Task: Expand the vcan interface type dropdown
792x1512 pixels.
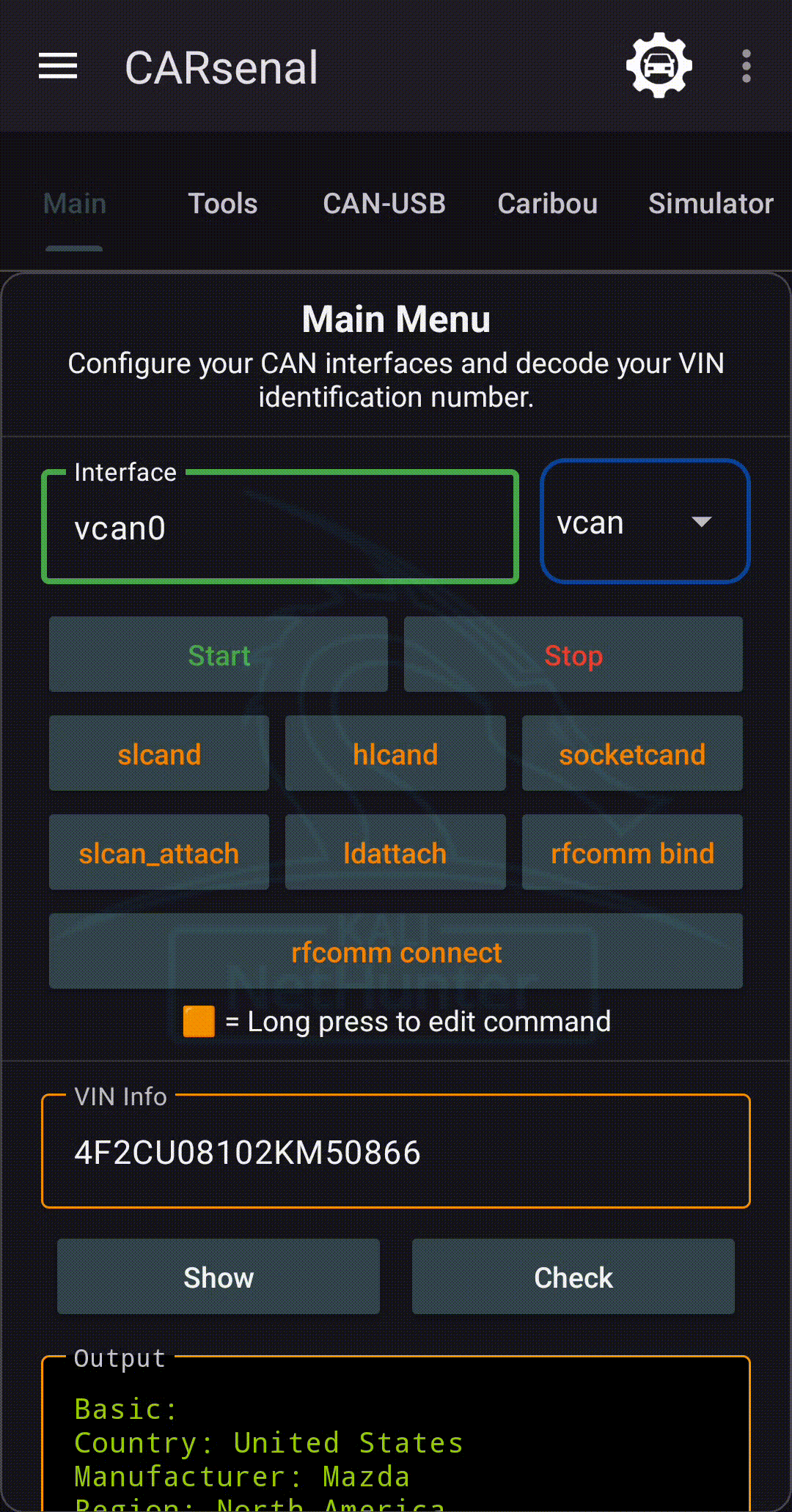Action: pyautogui.click(x=645, y=523)
